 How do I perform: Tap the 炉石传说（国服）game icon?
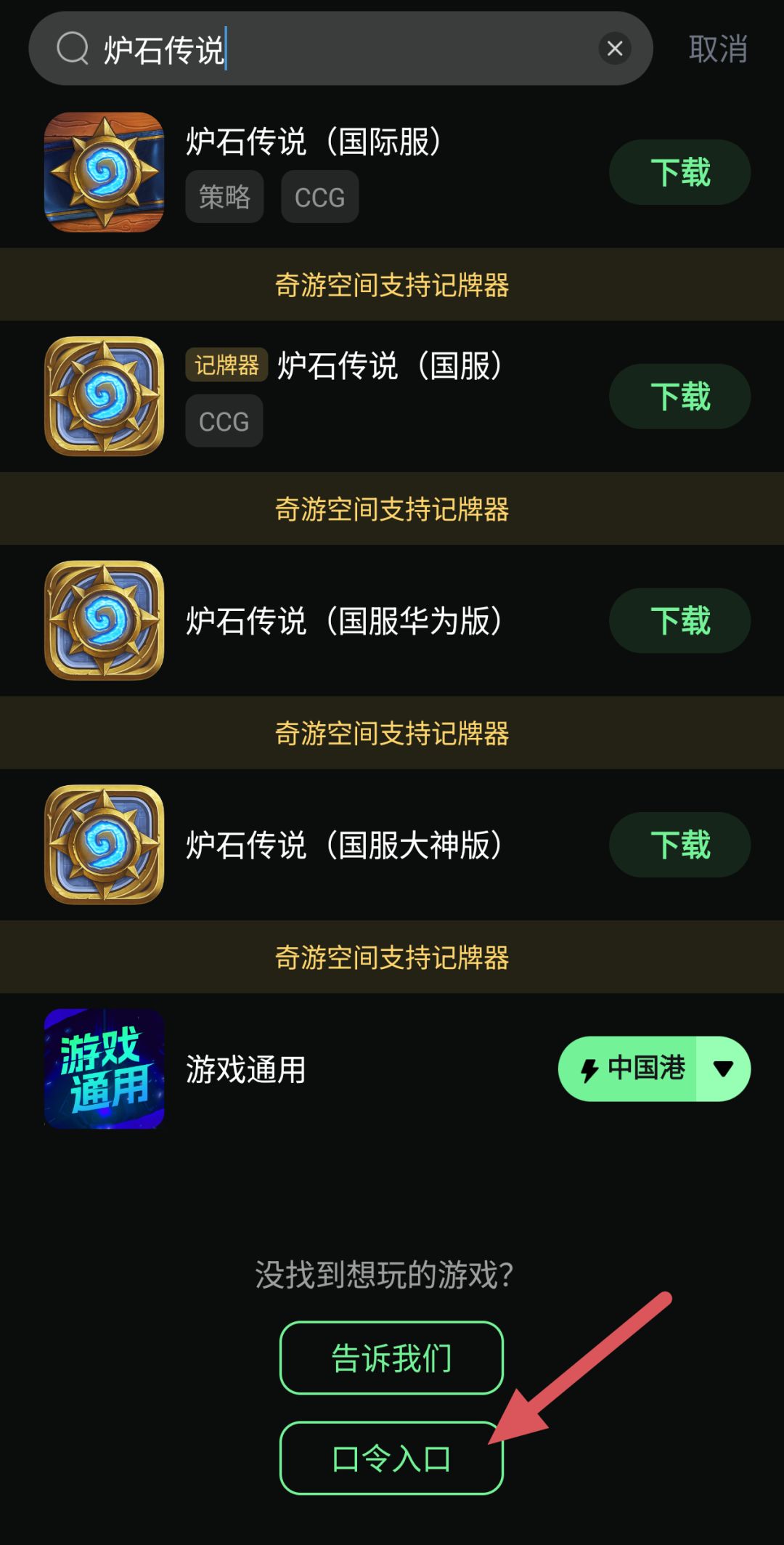click(x=105, y=396)
